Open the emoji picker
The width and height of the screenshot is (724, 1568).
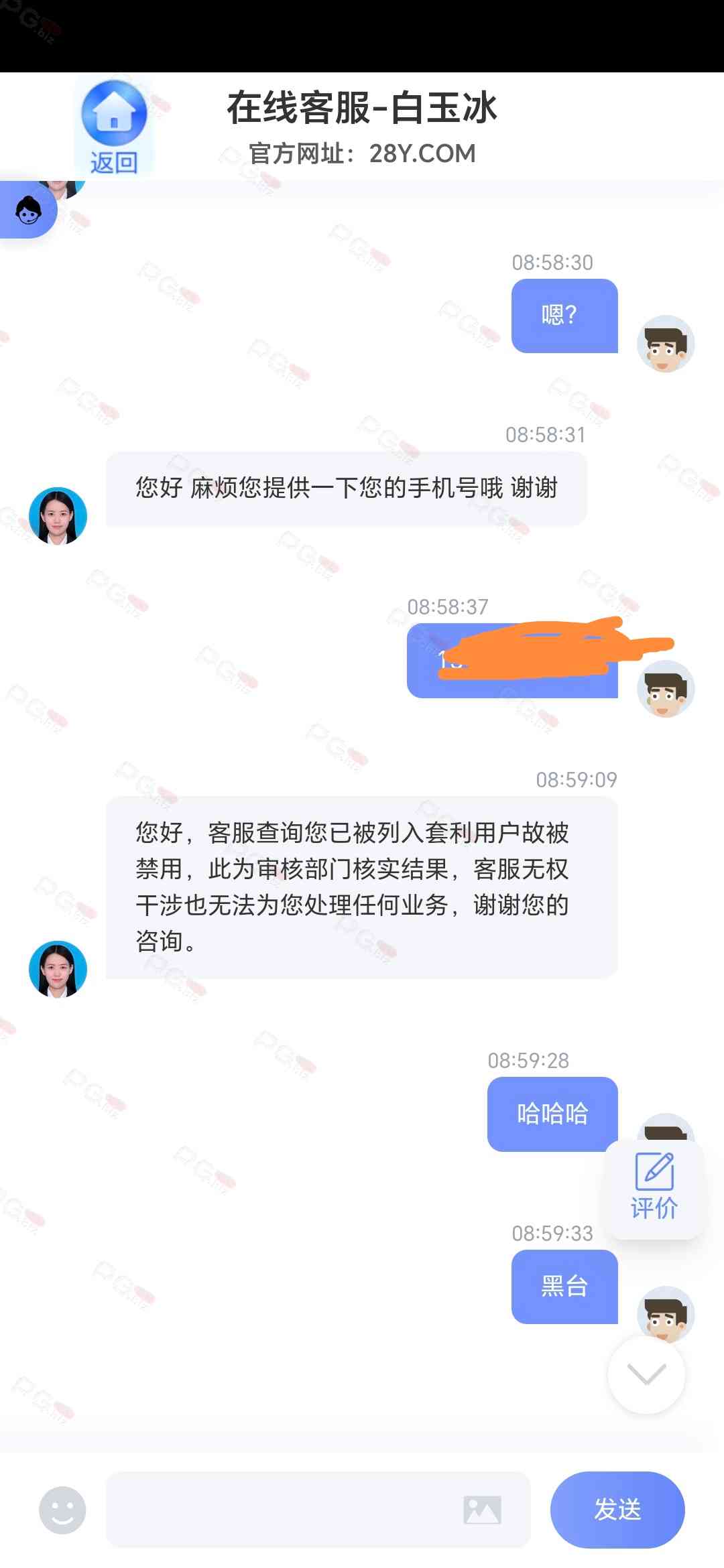[x=62, y=1510]
